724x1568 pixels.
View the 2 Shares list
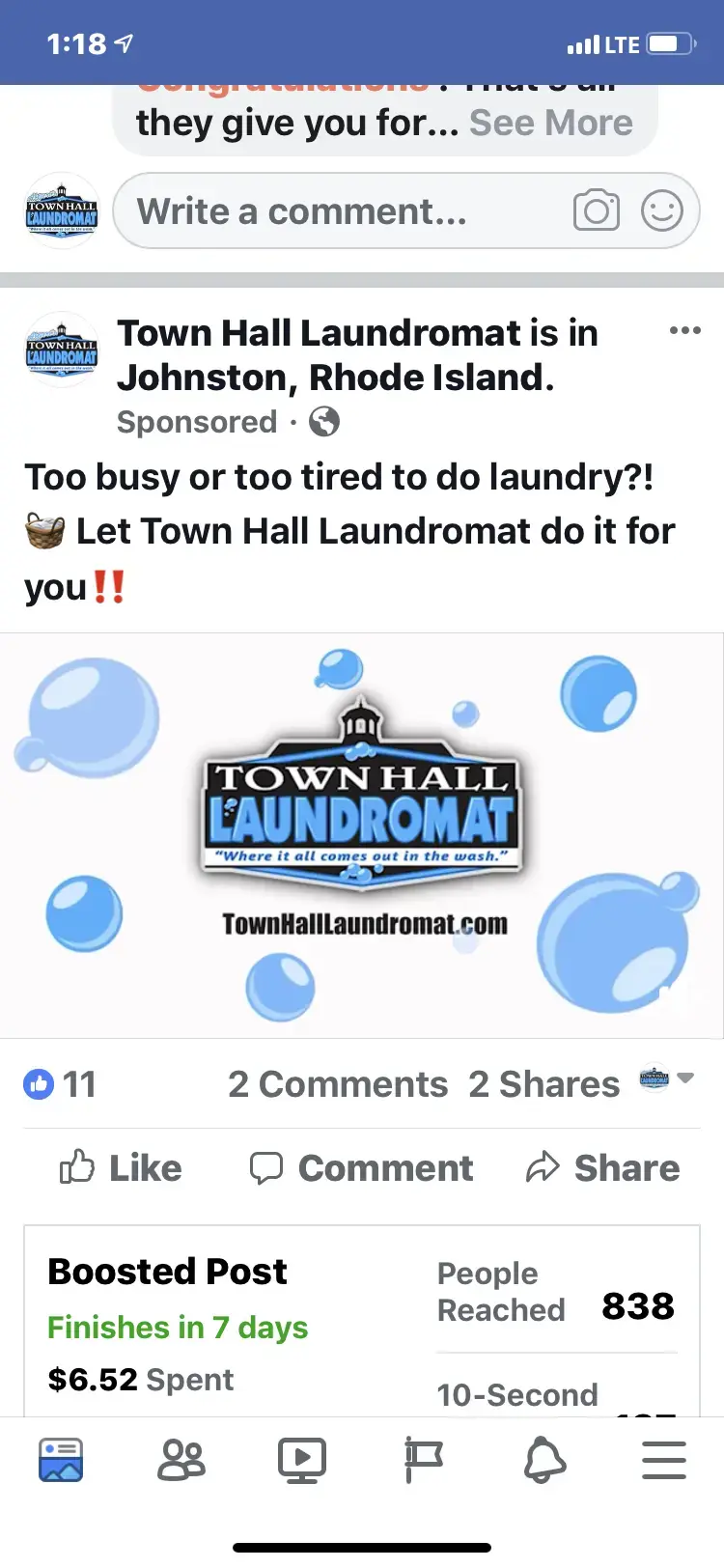click(543, 1084)
